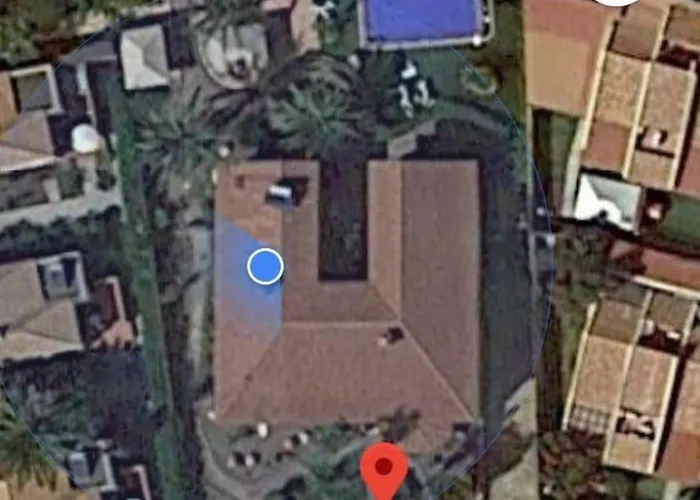Tap the red location pin marker

click(x=383, y=469)
